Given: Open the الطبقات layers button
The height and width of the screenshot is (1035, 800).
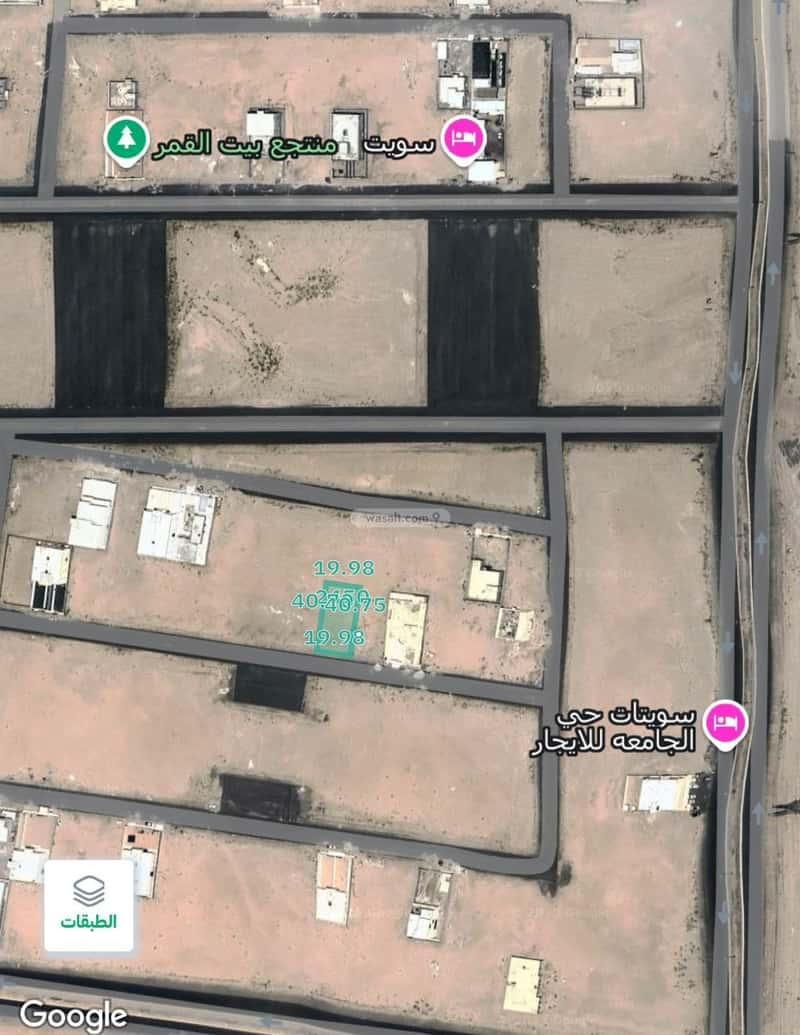Looking at the screenshot, I should (x=89, y=905).
